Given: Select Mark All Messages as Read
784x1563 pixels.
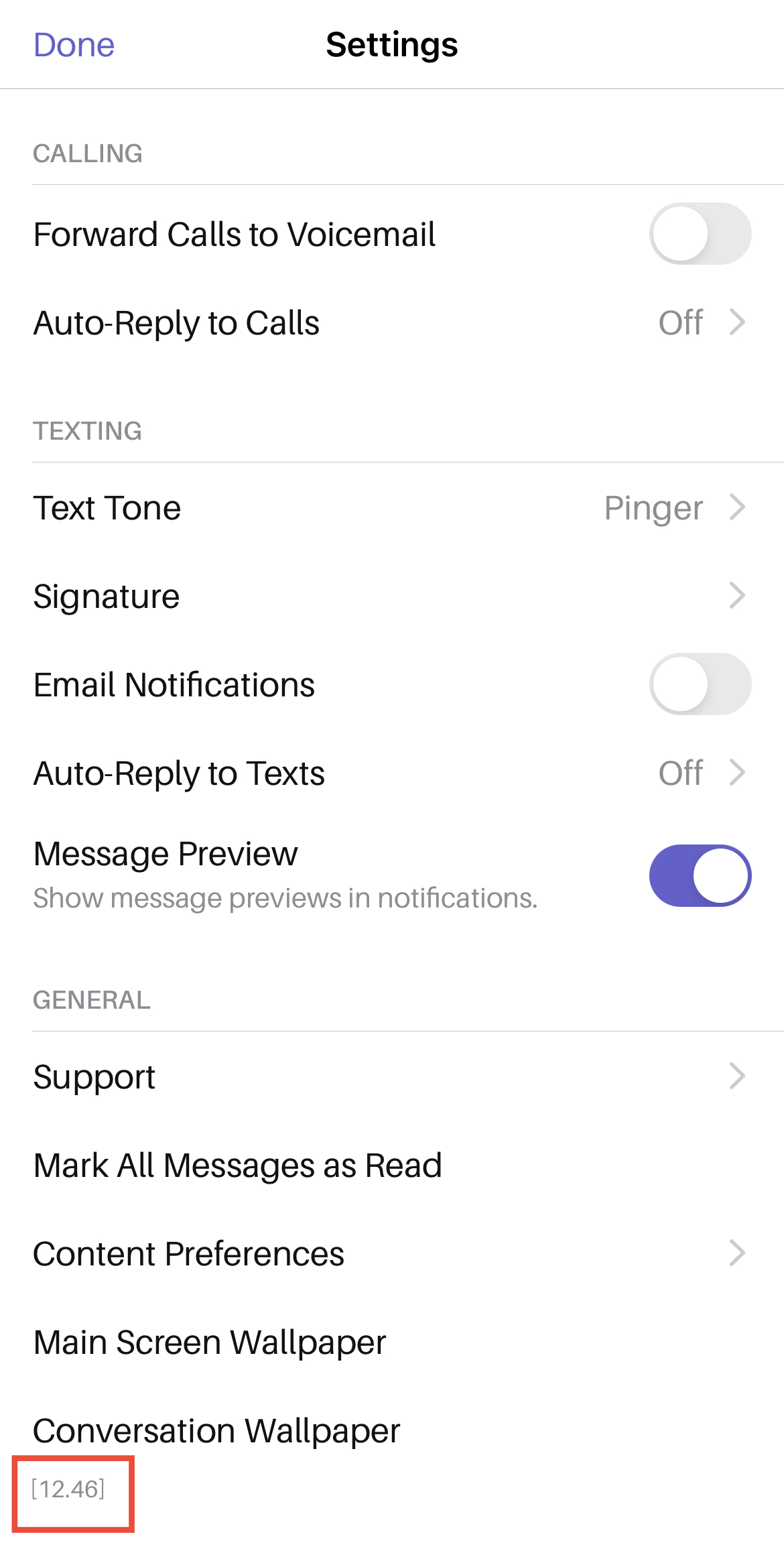Looking at the screenshot, I should click(237, 1165).
